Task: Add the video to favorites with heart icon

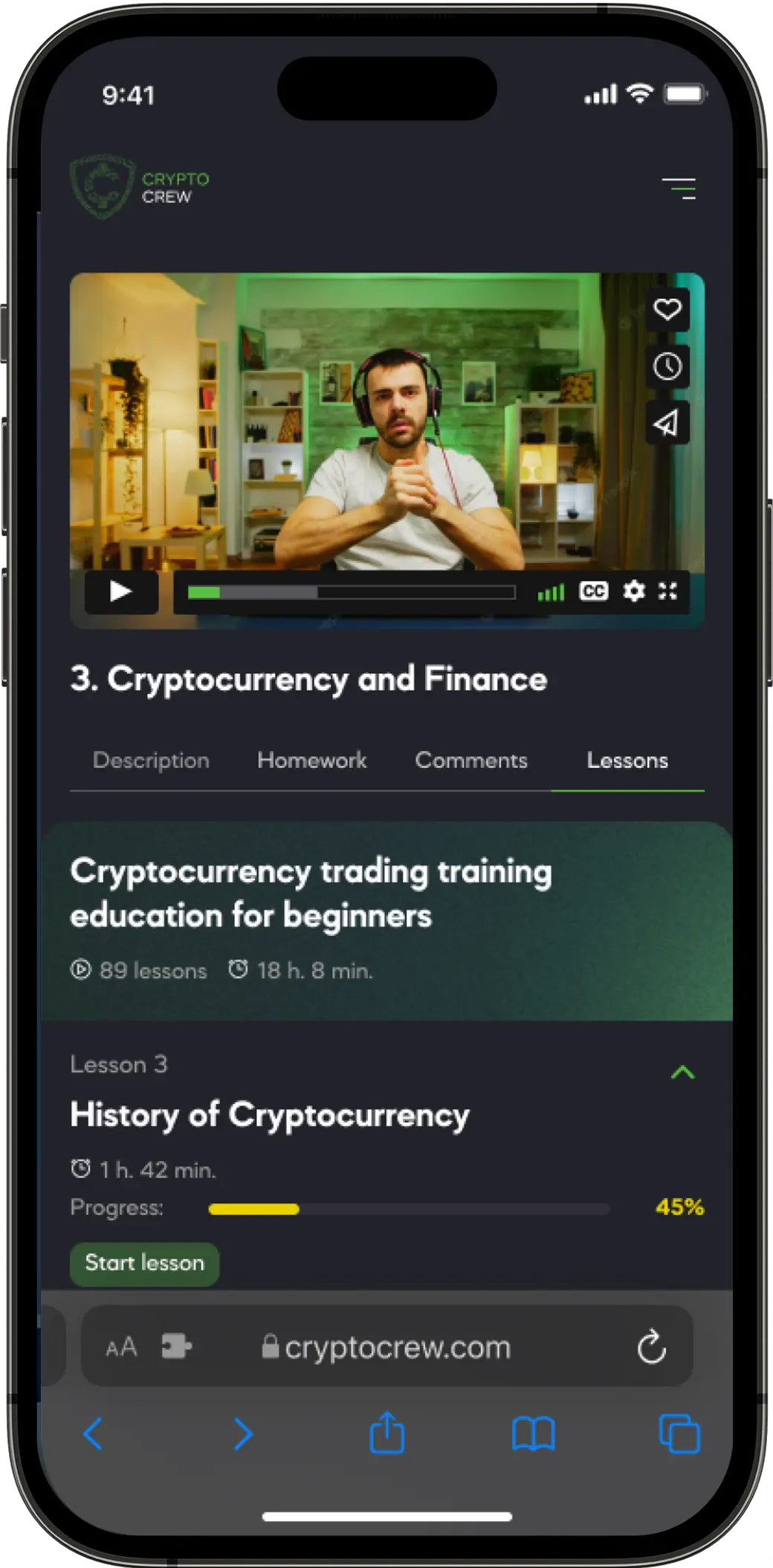Action: (x=667, y=309)
